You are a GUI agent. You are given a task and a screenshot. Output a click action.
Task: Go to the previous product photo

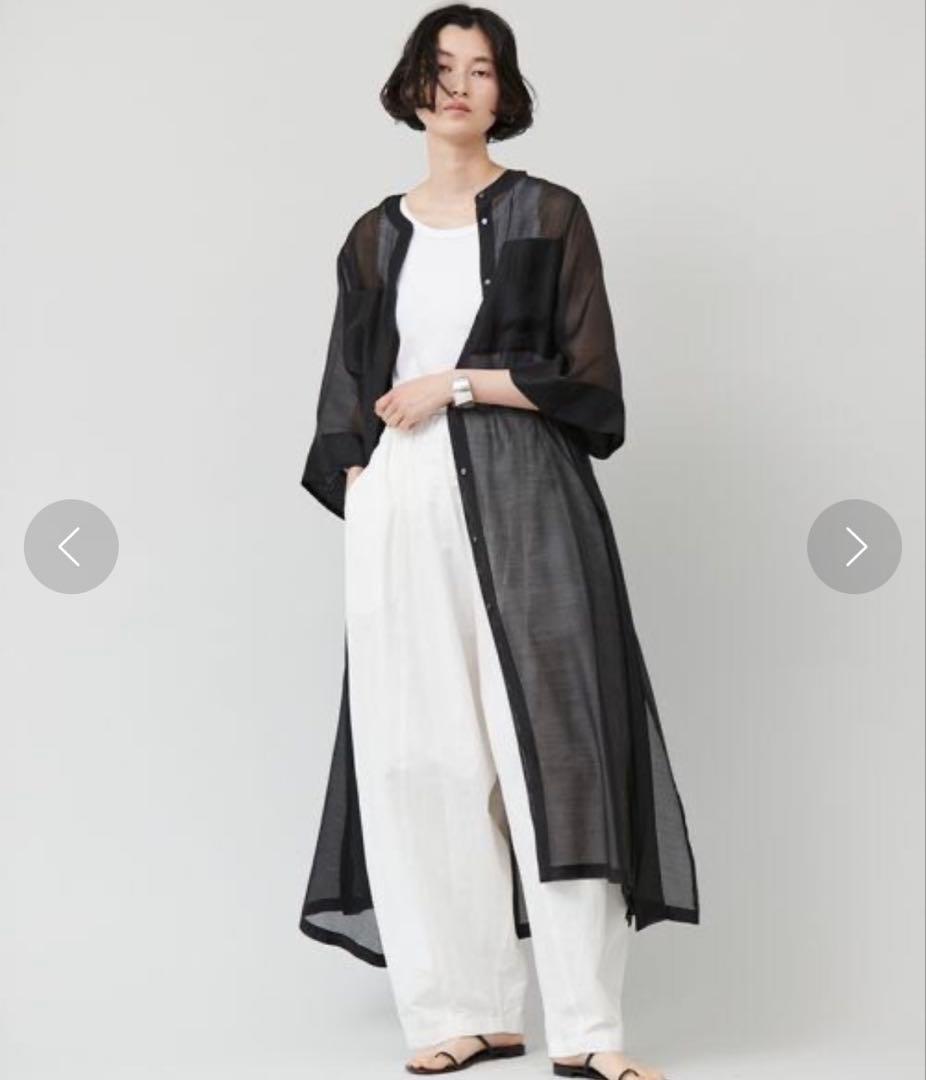click(71, 547)
